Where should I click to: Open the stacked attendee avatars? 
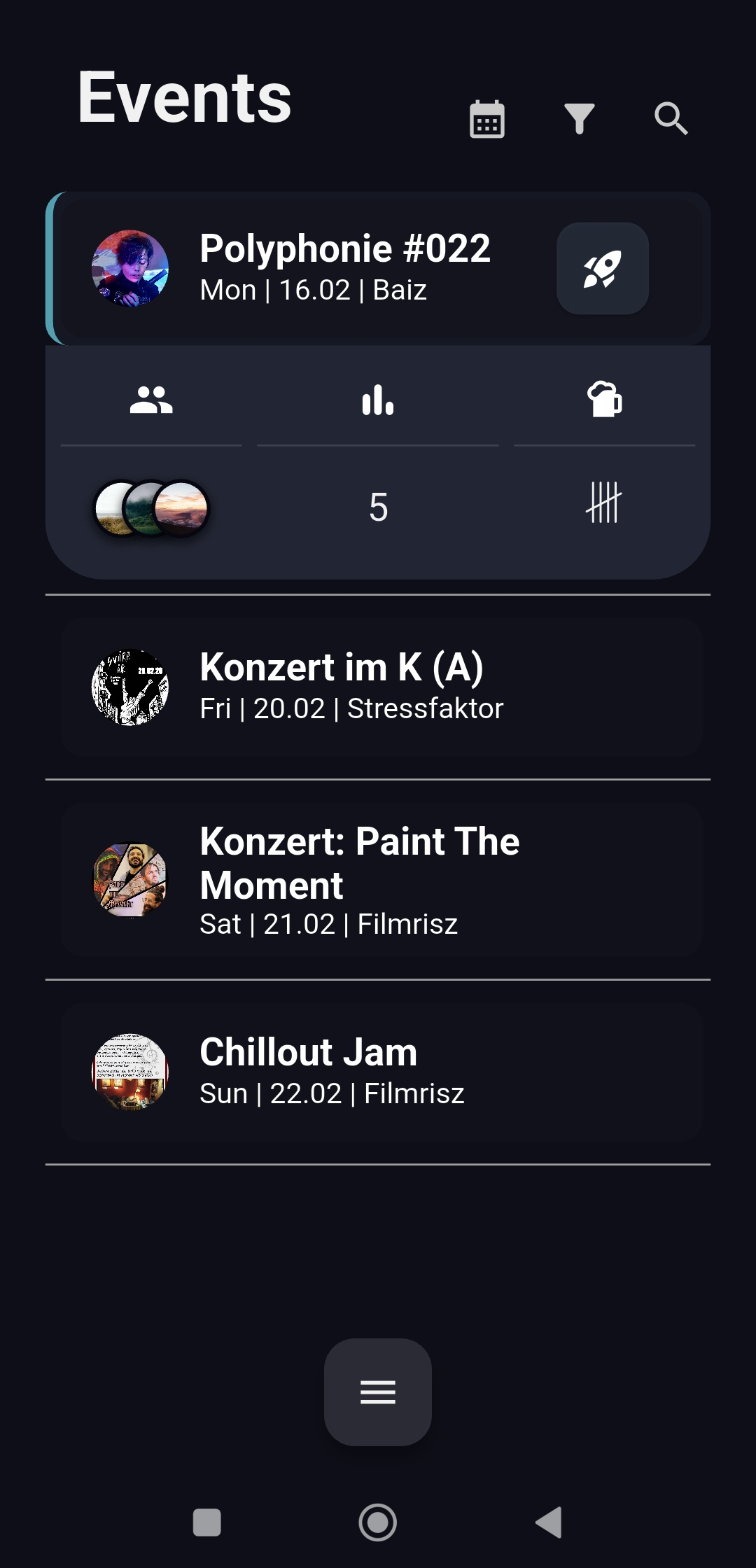pyautogui.click(x=150, y=507)
